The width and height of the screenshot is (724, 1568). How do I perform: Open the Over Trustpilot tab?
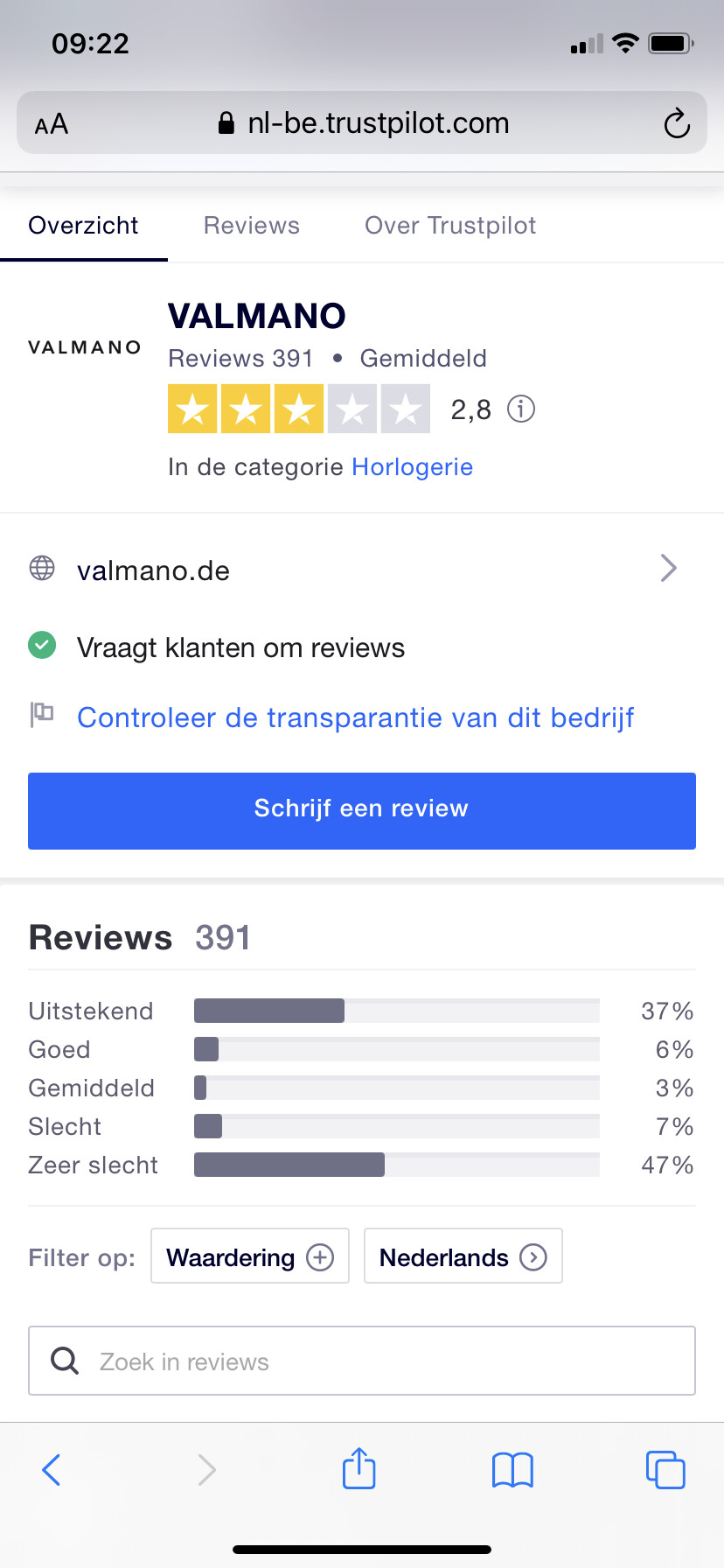(x=449, y=226)
